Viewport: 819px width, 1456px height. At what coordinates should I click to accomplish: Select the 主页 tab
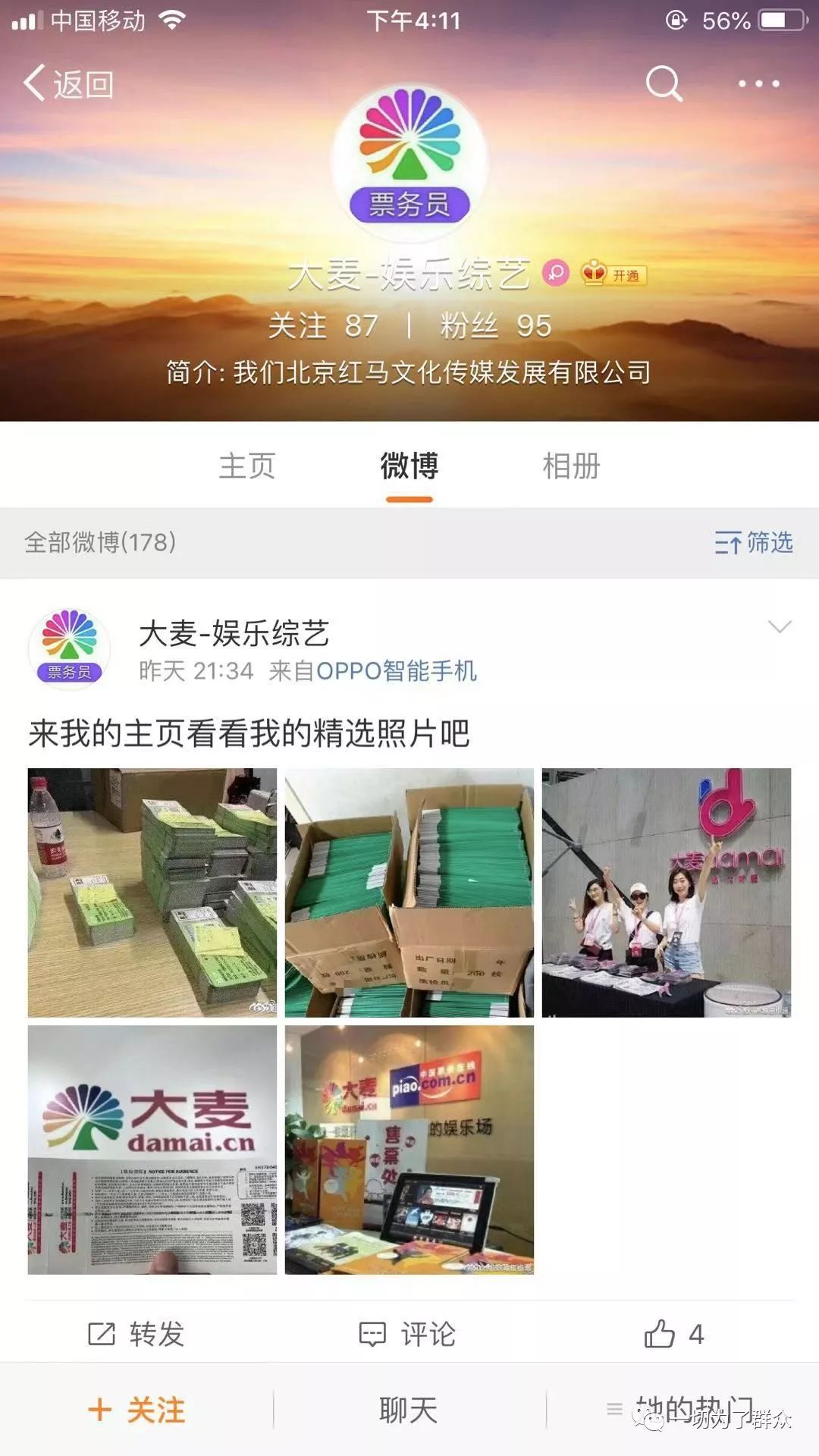click(248, 468)
